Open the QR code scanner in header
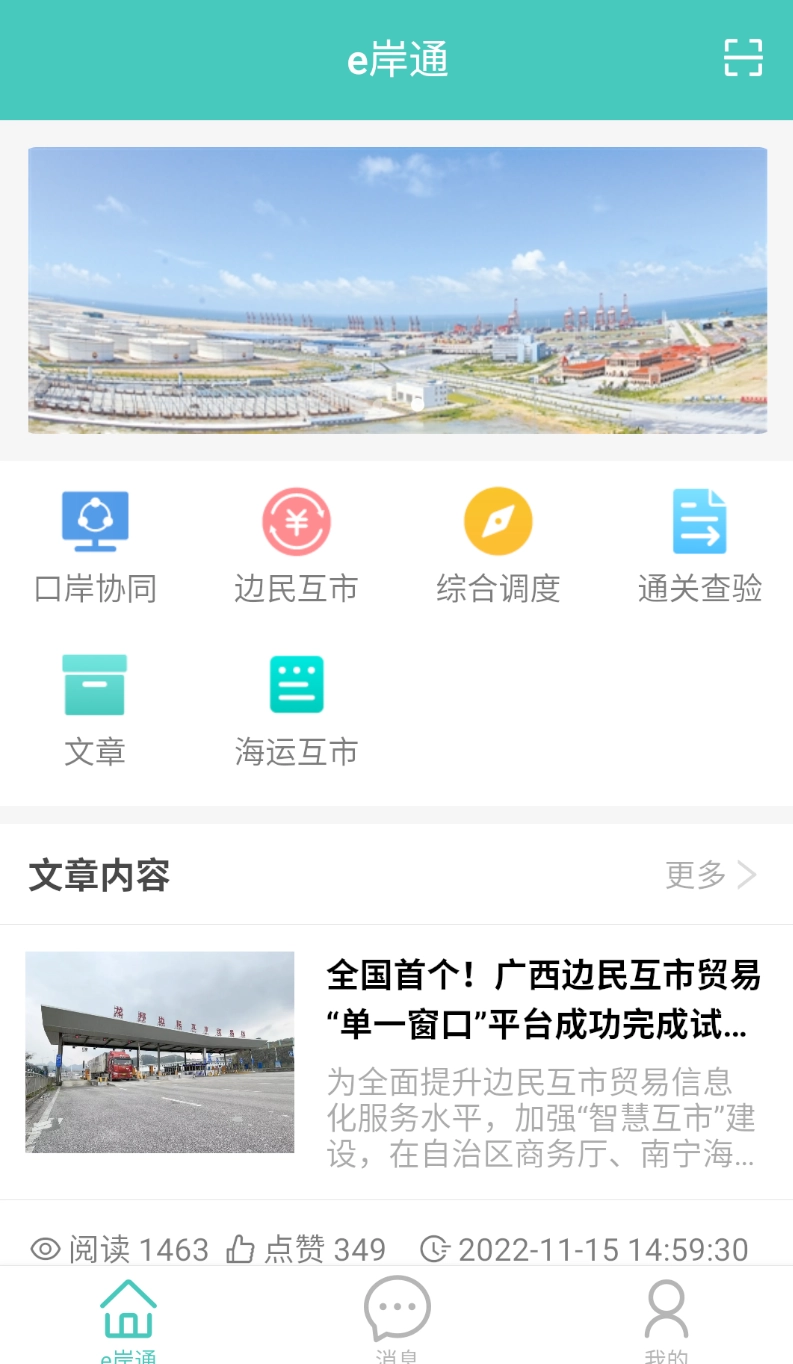793x1364 pixels. click(x=744, y=59)
